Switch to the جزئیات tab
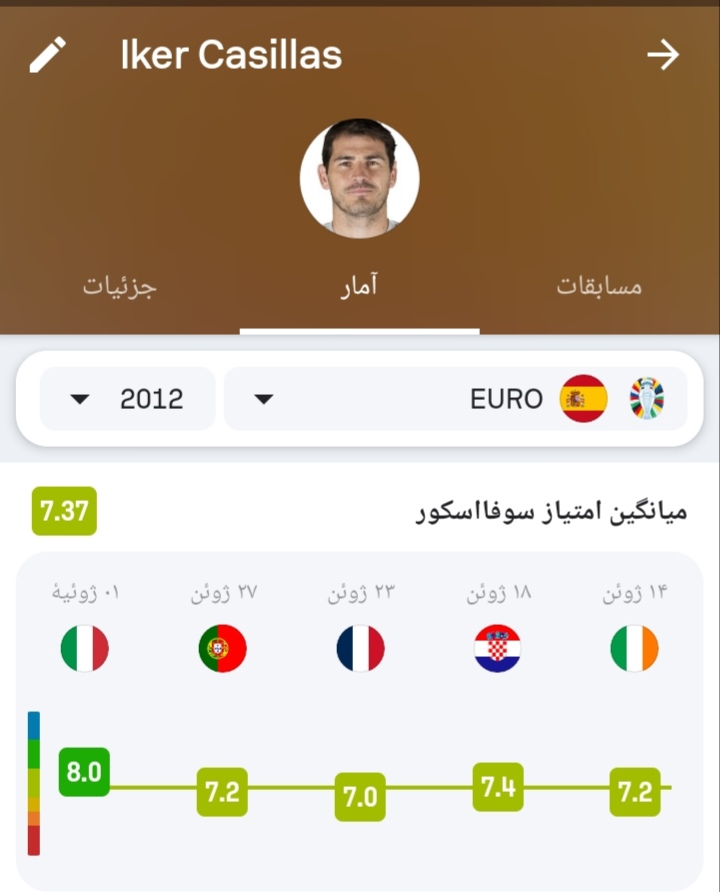This screenshot has height=892, width=720. [x=120, y=286]
